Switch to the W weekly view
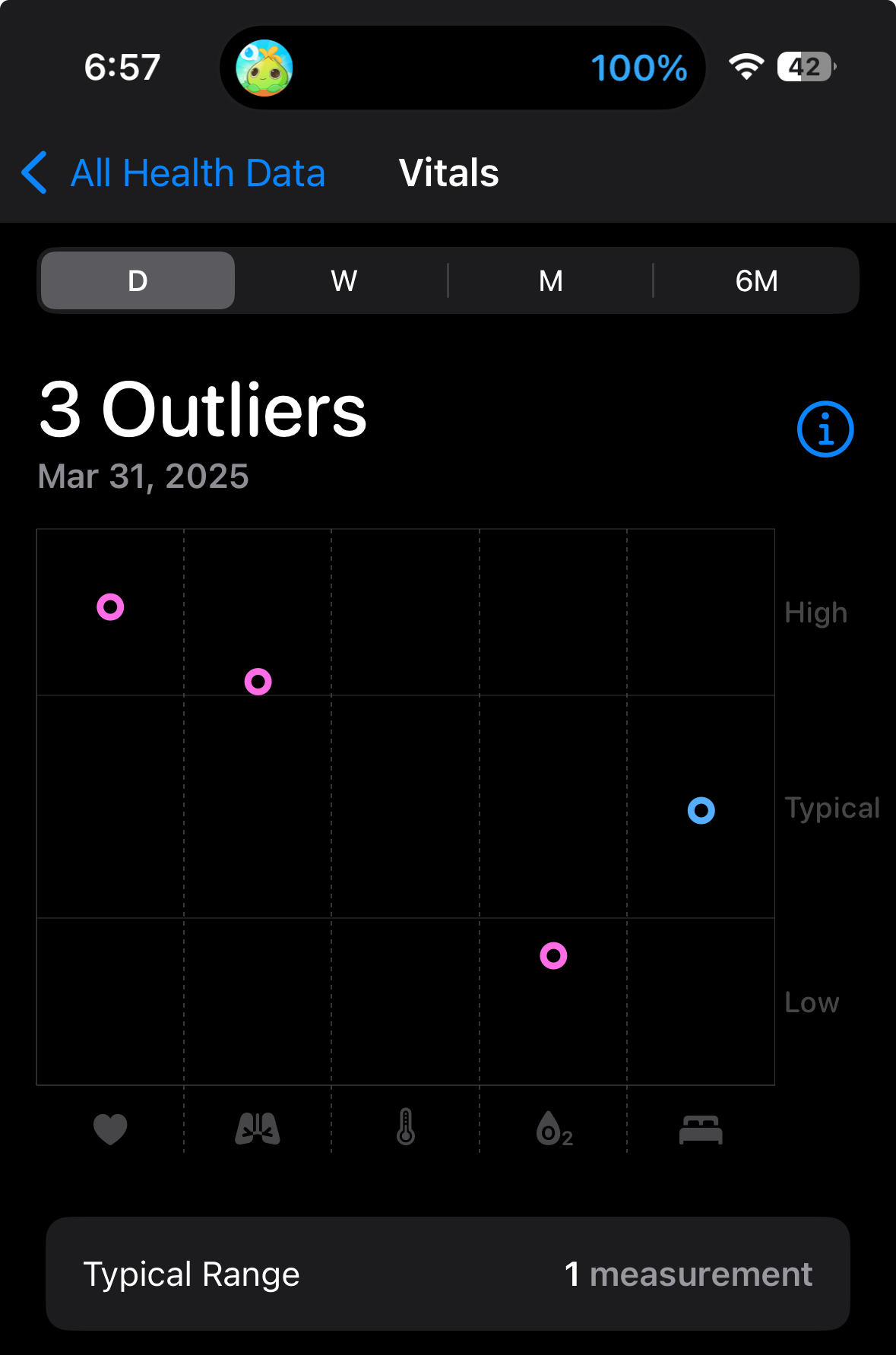 point(344,281)
